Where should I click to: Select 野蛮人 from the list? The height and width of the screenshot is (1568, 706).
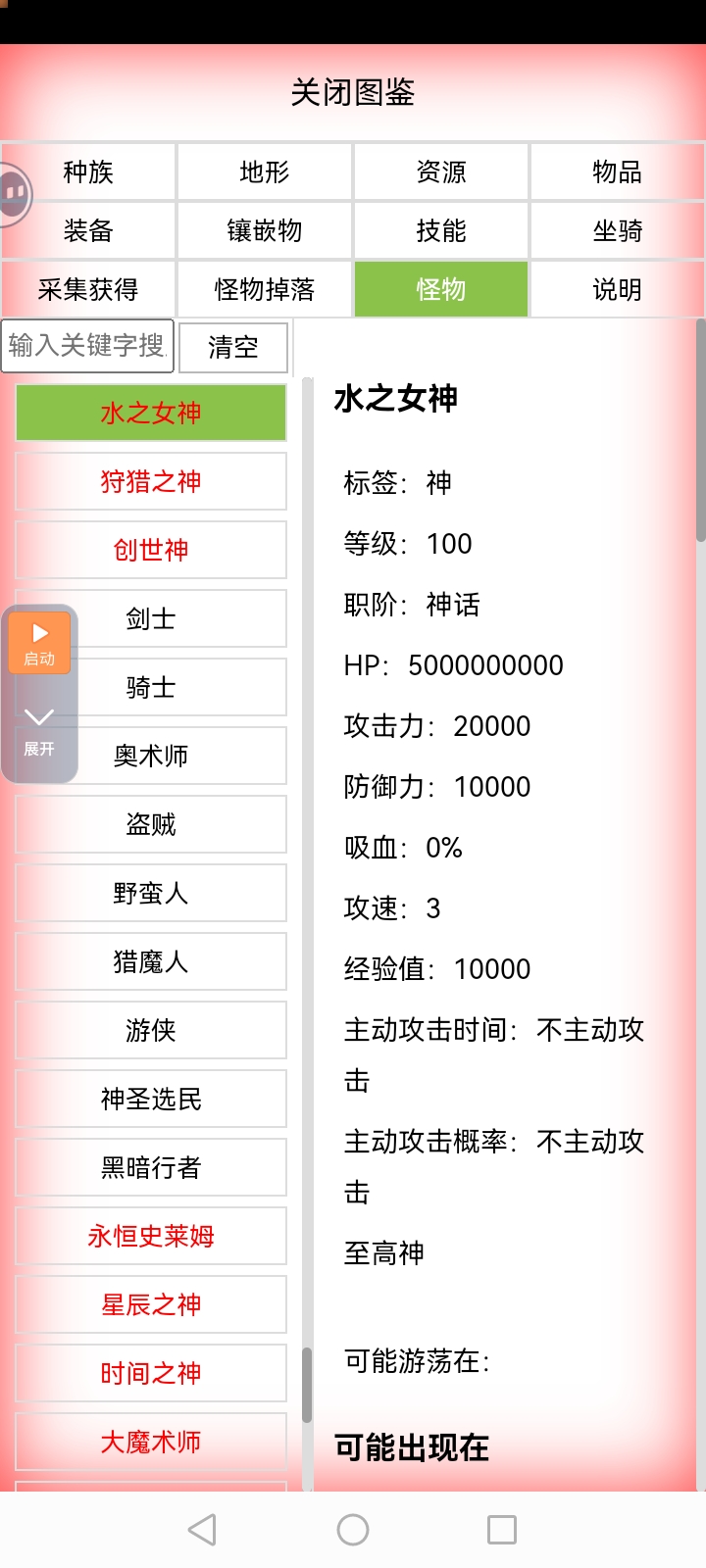[151, 893]
